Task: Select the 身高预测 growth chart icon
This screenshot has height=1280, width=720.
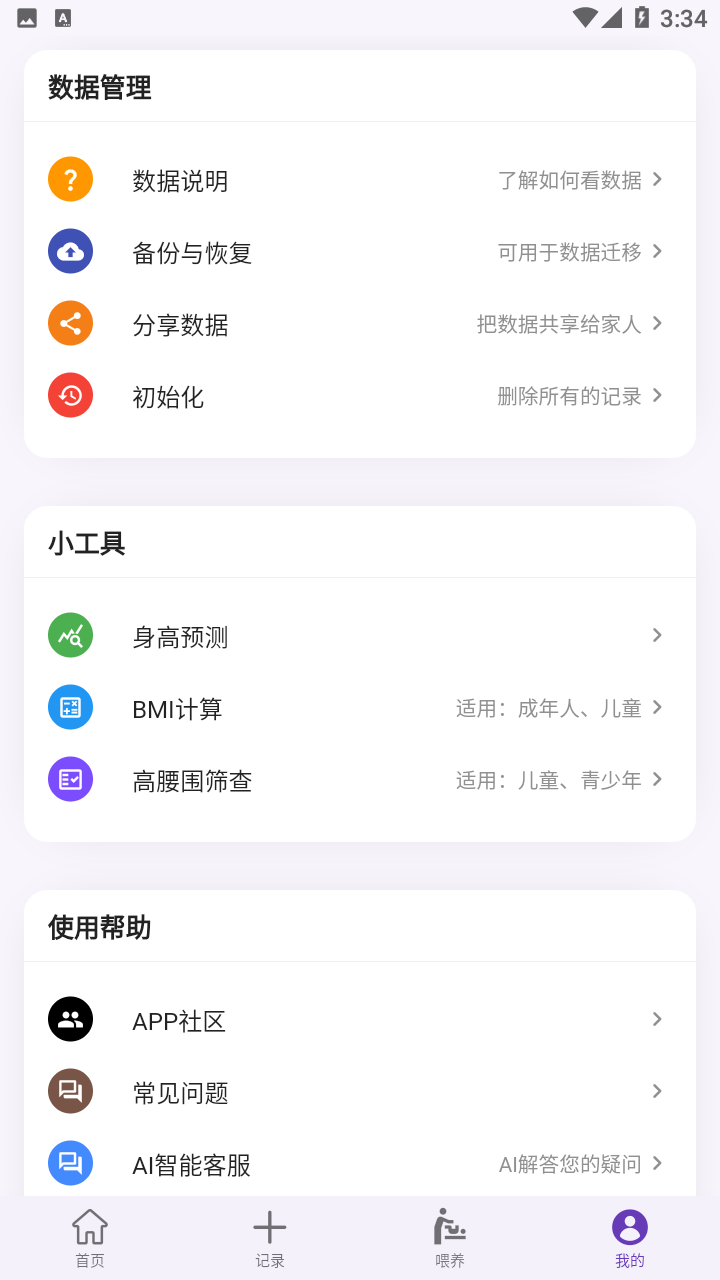Action: coord(70,634)
